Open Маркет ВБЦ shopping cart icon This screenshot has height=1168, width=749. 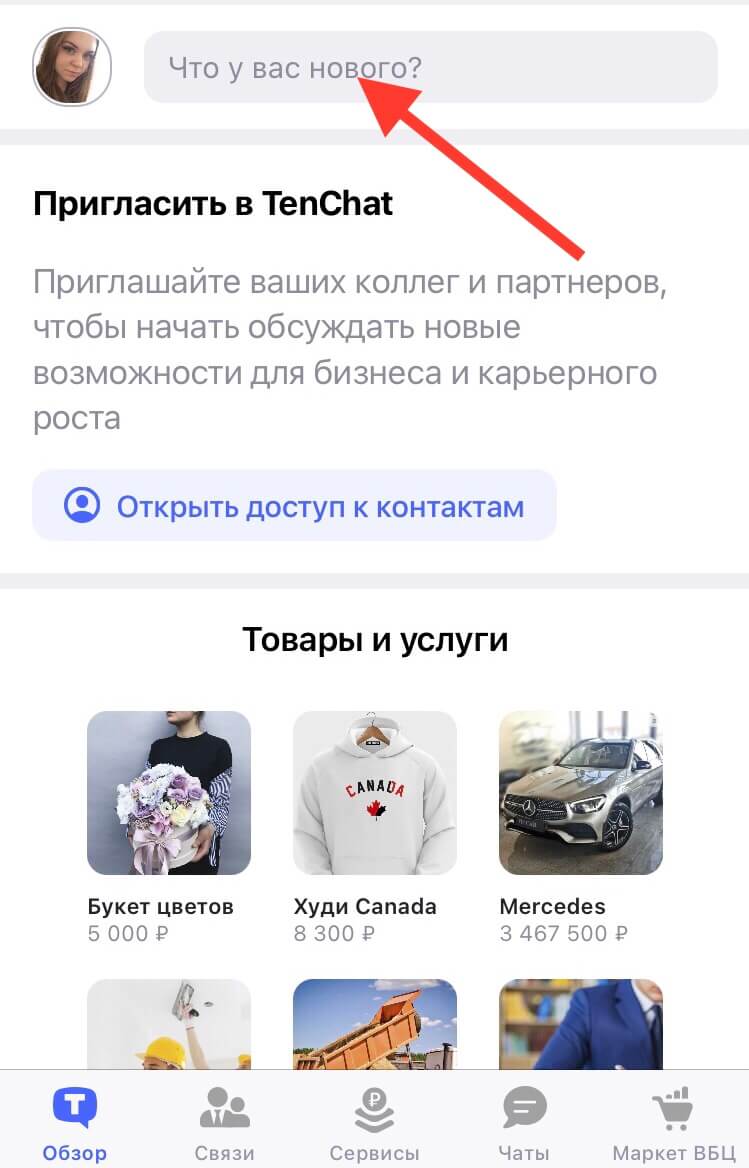[x=673, y=1100]
